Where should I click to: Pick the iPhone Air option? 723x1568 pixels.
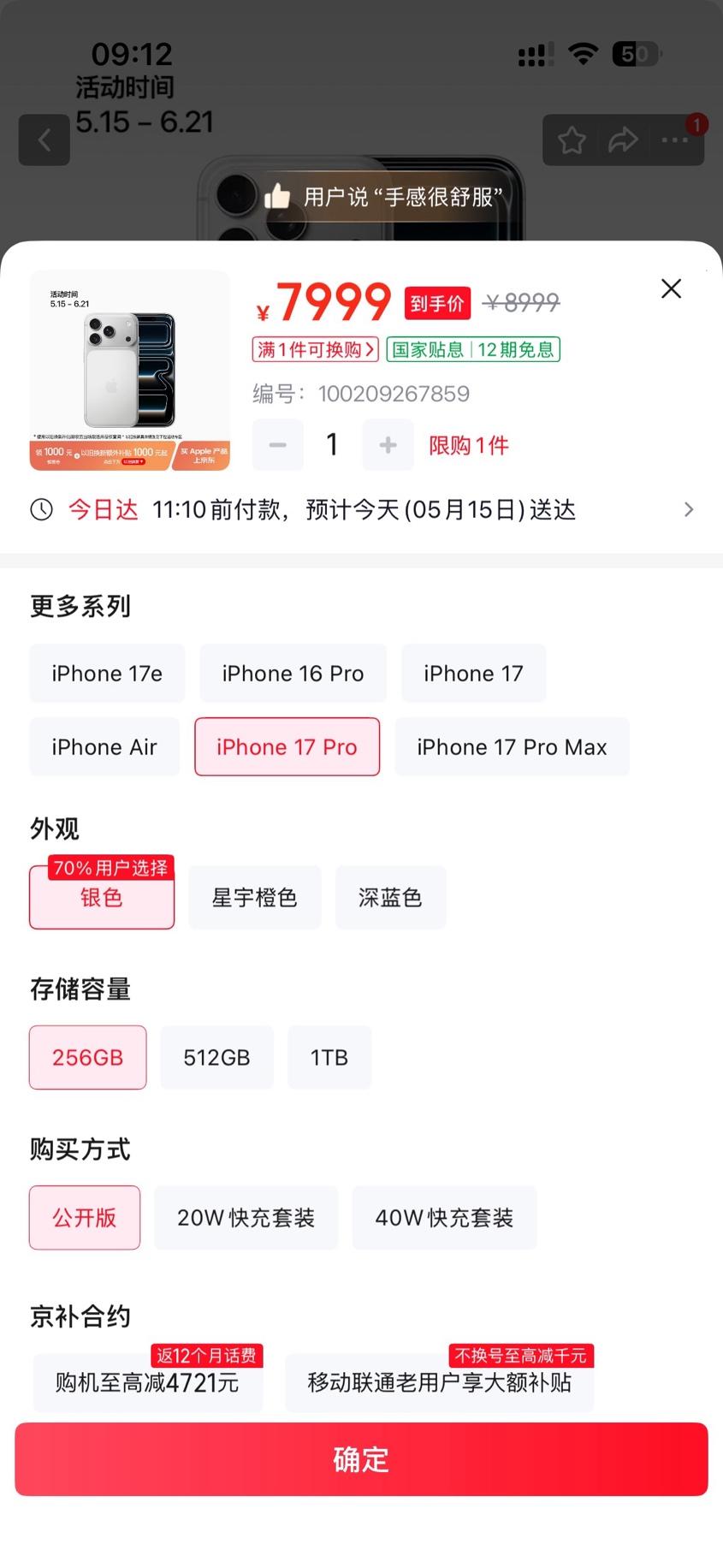104,747
